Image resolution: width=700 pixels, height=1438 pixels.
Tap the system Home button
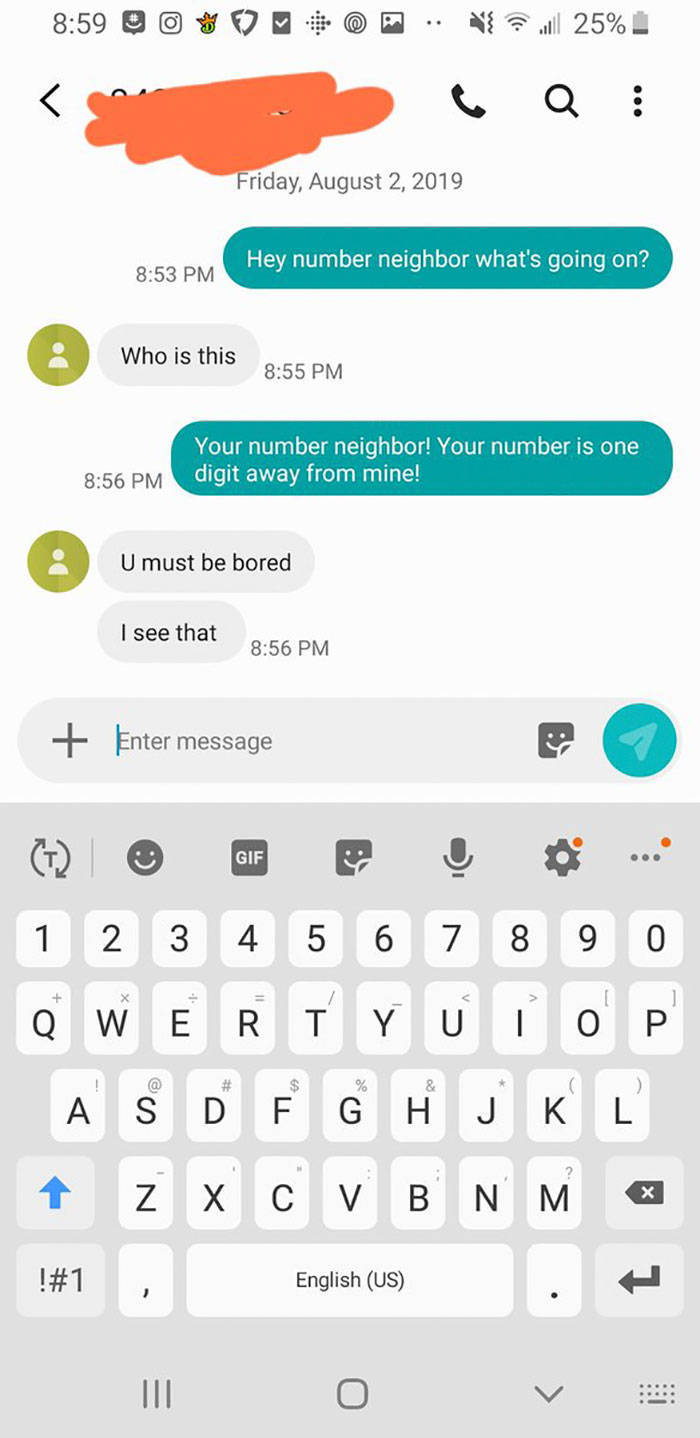(351, 1393)
